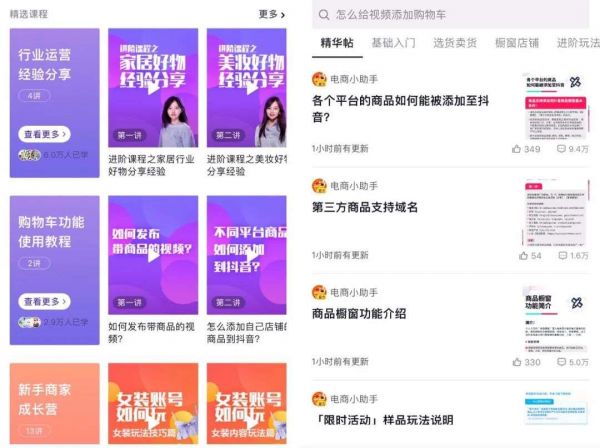The image size is (600, 448).
Task: Switch to the 基础入门 tab
Action: point(393,43)
